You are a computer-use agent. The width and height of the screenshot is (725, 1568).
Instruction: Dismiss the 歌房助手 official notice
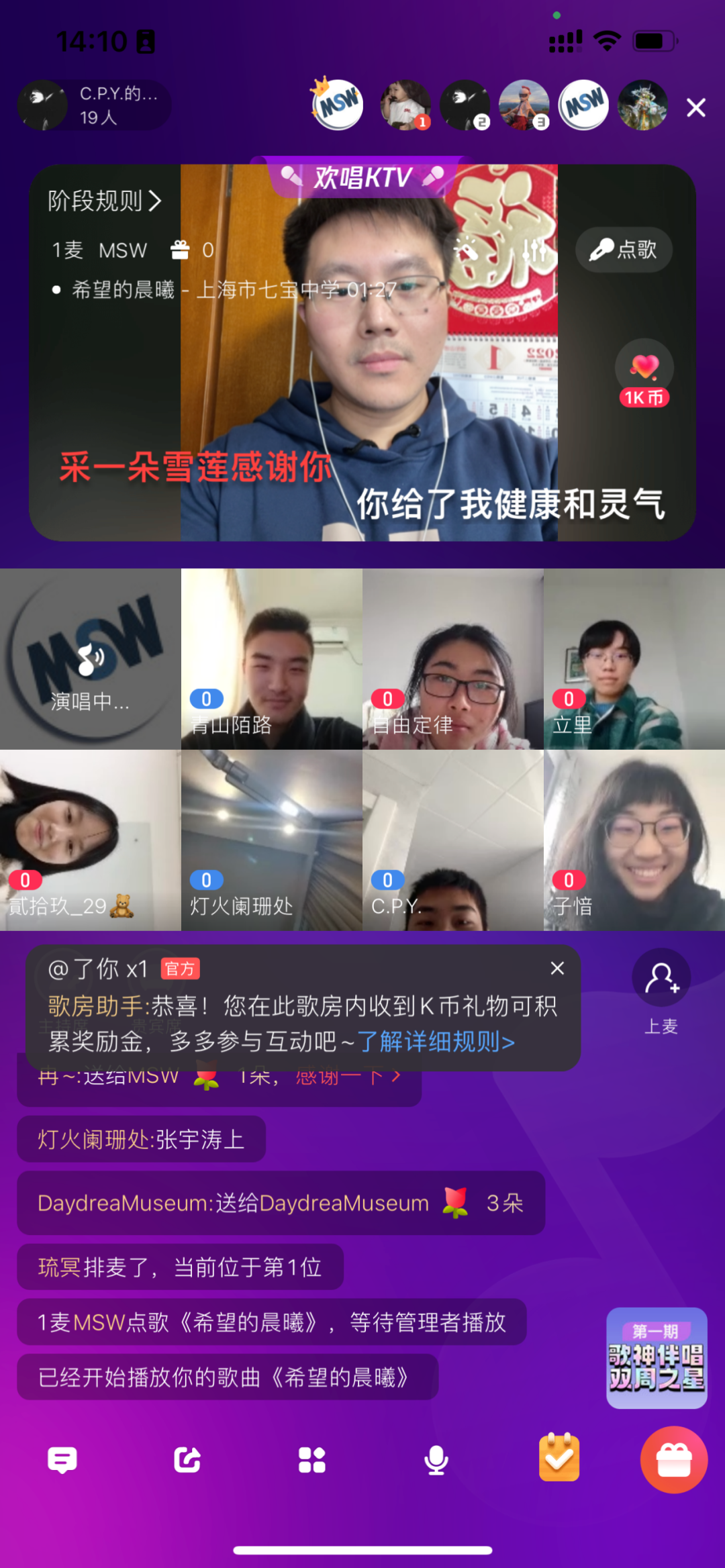557,968
